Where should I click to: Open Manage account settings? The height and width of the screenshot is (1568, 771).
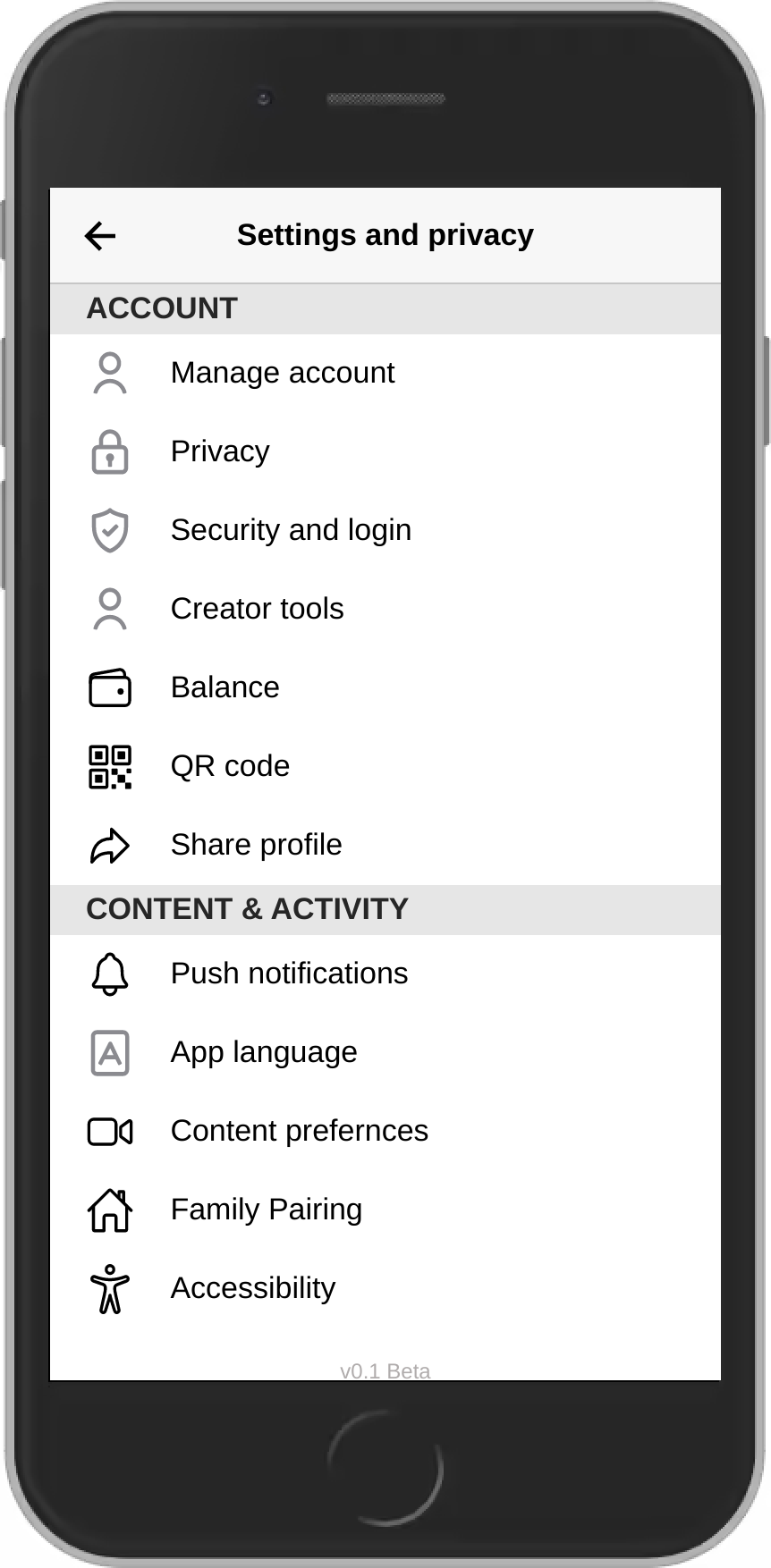(385, 374)
